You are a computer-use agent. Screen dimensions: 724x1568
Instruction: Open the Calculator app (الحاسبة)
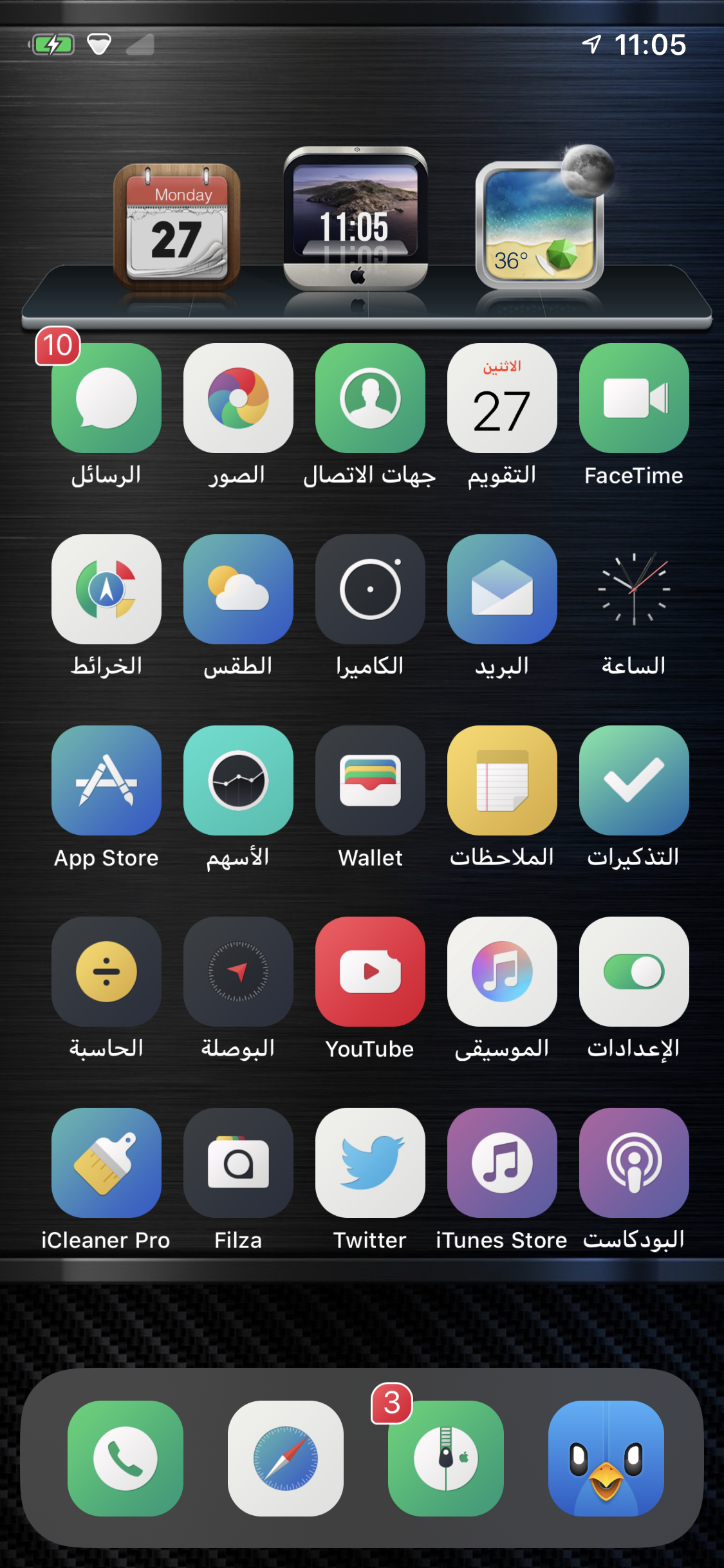coord(106,971)
